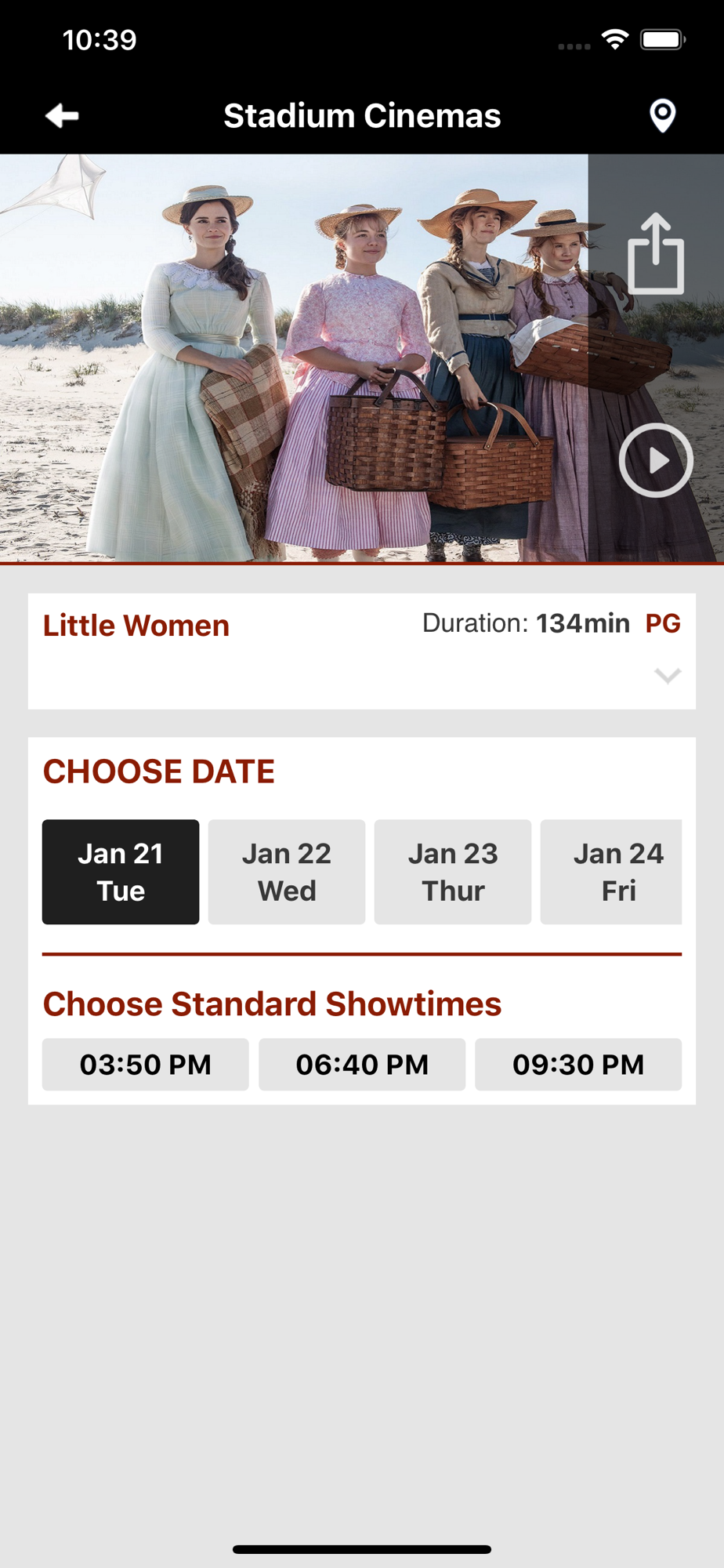724x1568 pixels.
Task: Expand the Little Women details chevron
Action: [x=667, y=675]
